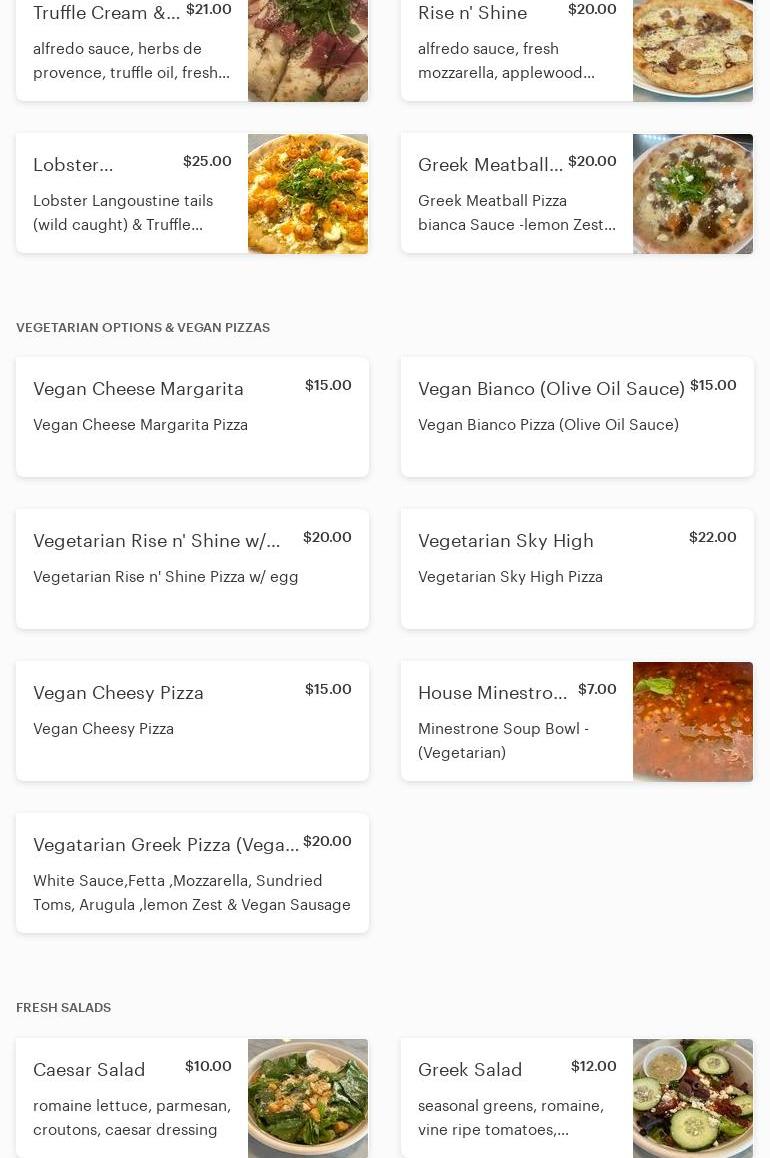Open the Vegatarian Greek Pizza item

(x=192, y=872)
